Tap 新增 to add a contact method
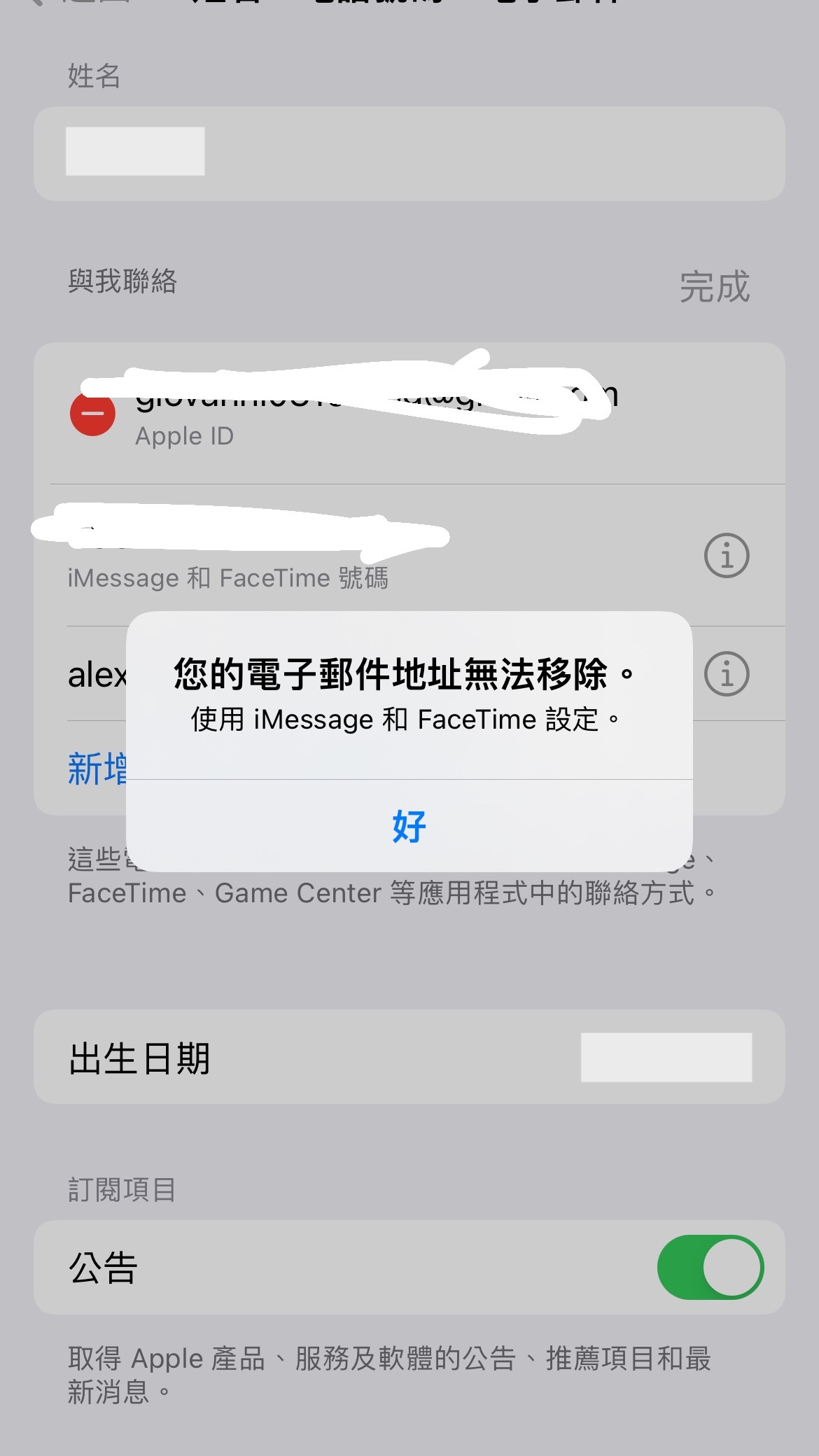 coord(97,769)
